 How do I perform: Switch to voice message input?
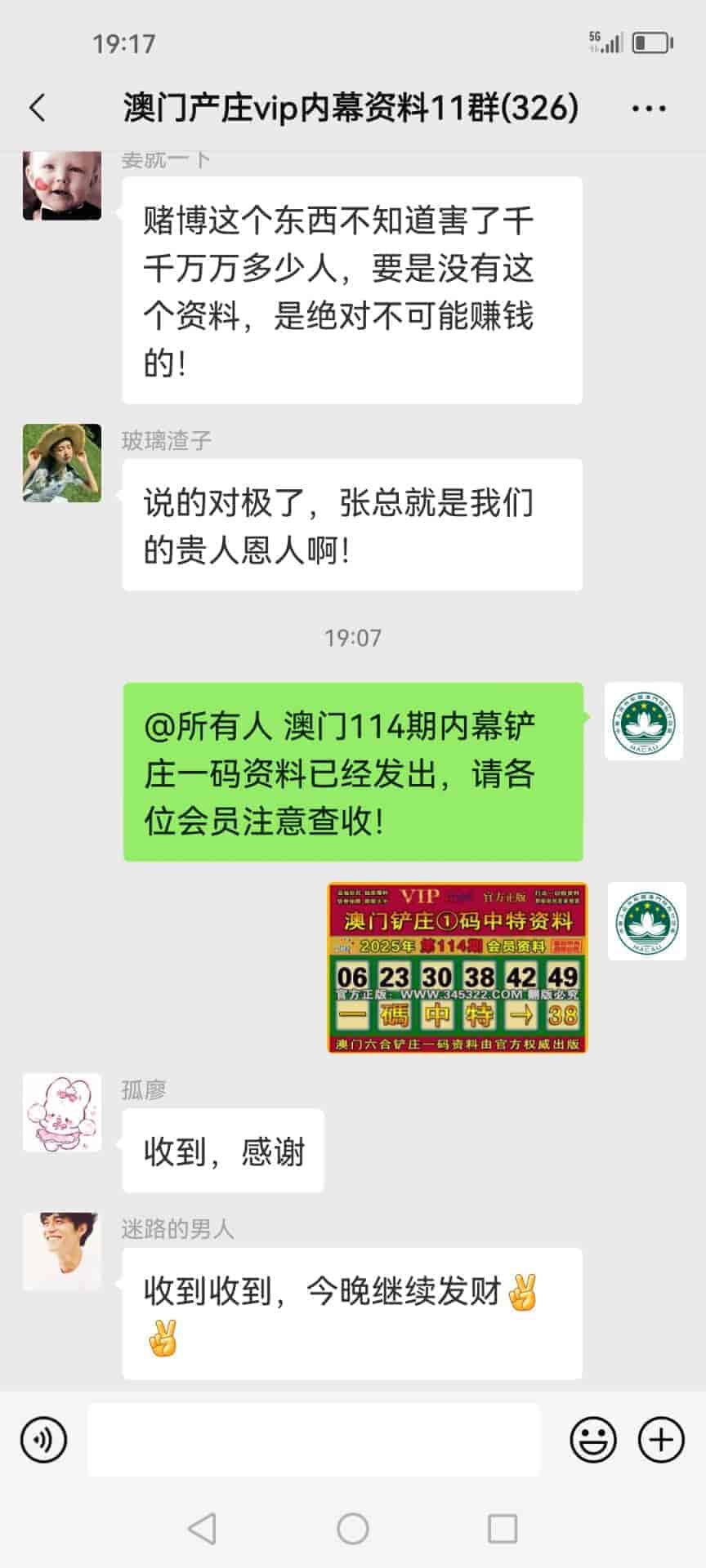pyautogui.click(x=43, y=1440)
